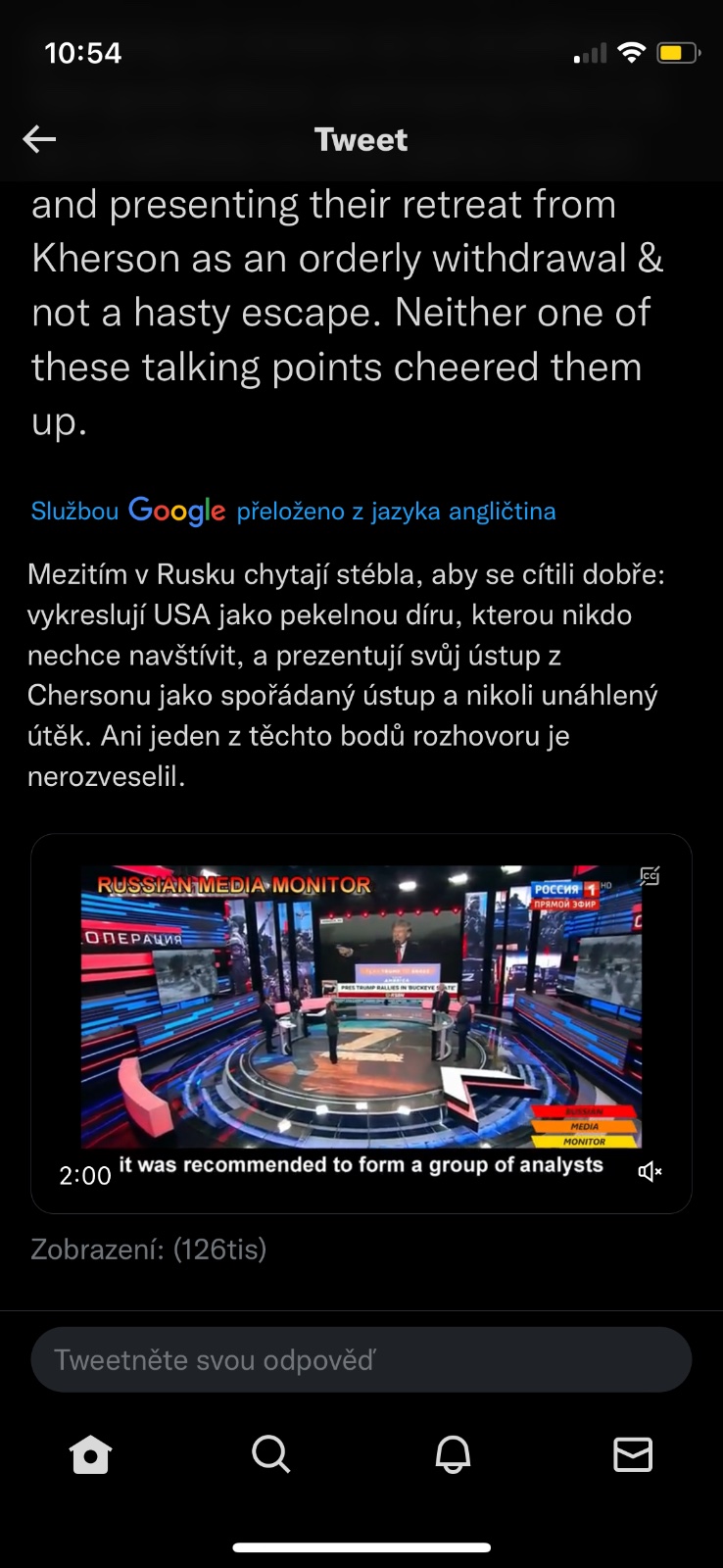Tap the reply field to tweet a response
The height and width of the screenshot is (1568, 723).
tap(361, 1359)
